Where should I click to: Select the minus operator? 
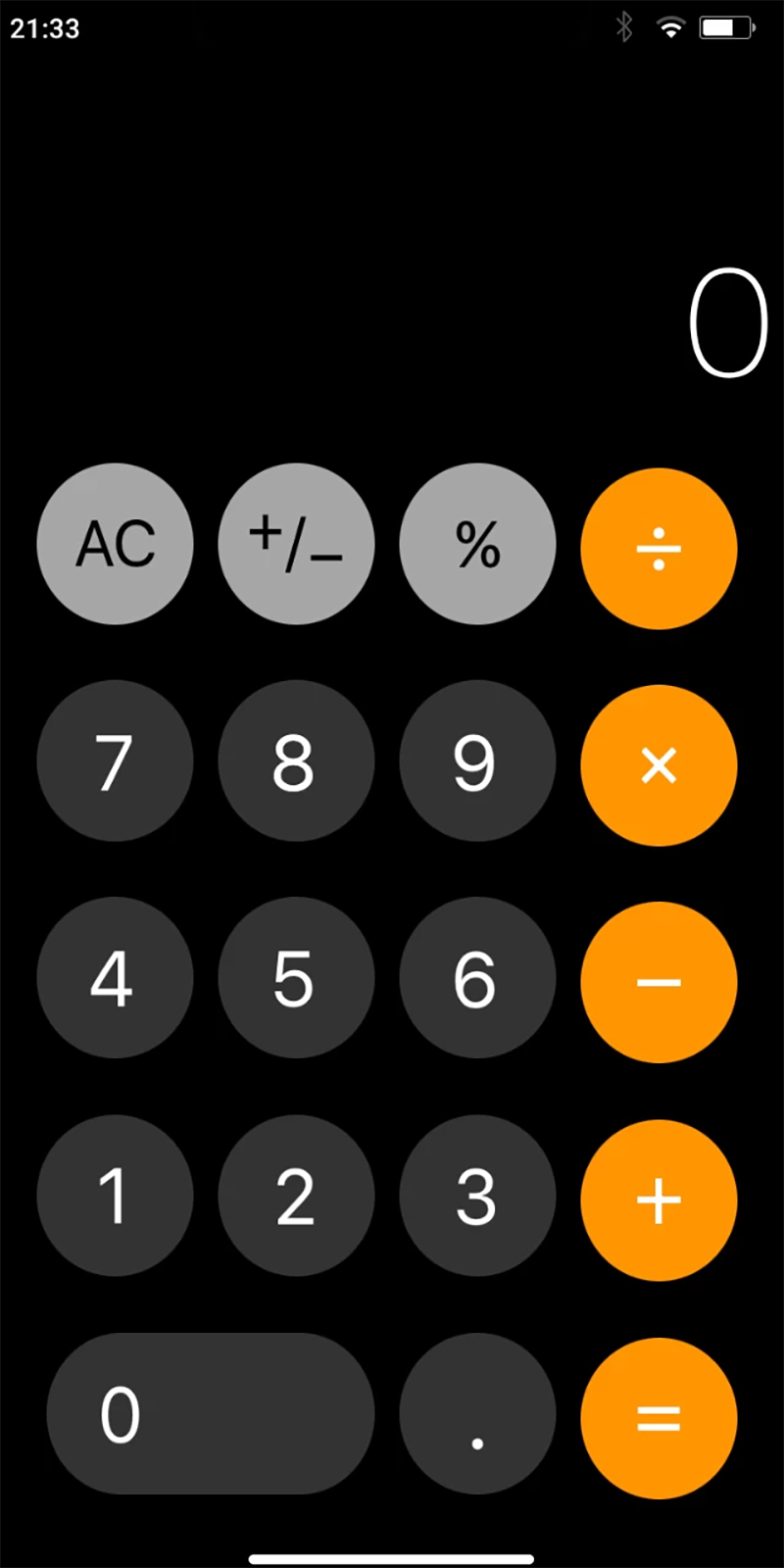pos(659,982)
